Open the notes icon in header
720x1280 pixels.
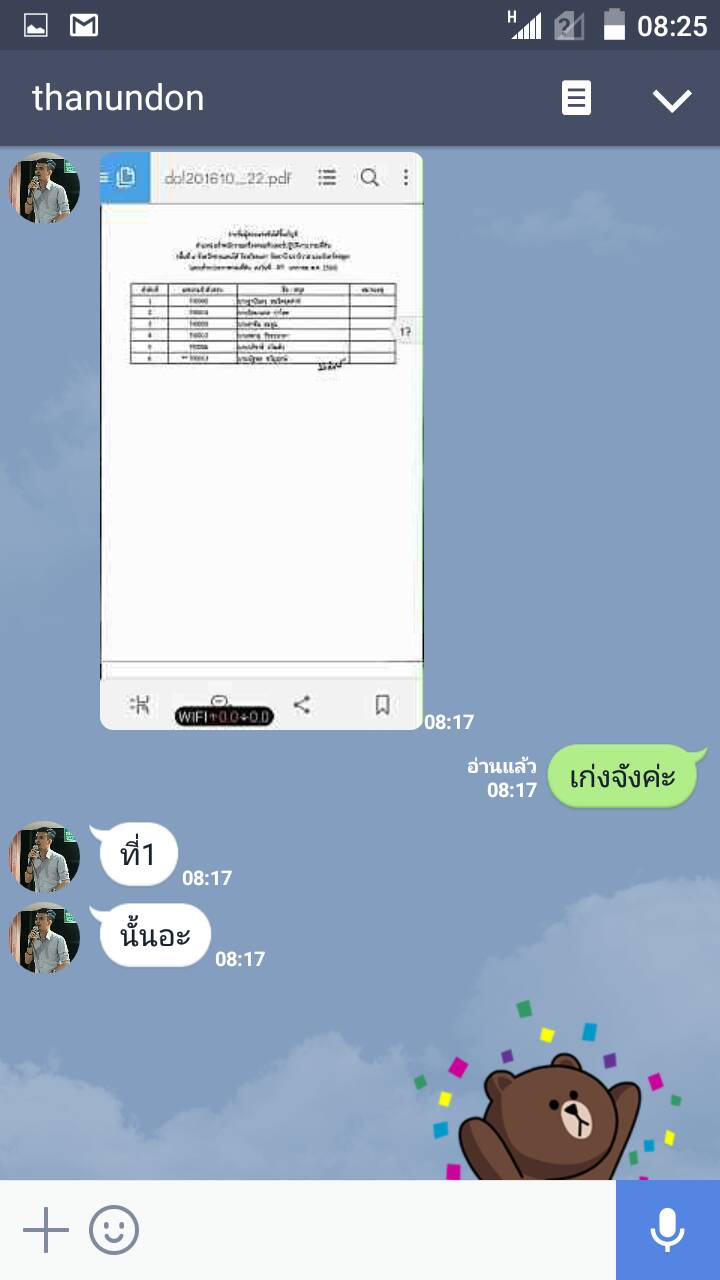coord(576,98)
